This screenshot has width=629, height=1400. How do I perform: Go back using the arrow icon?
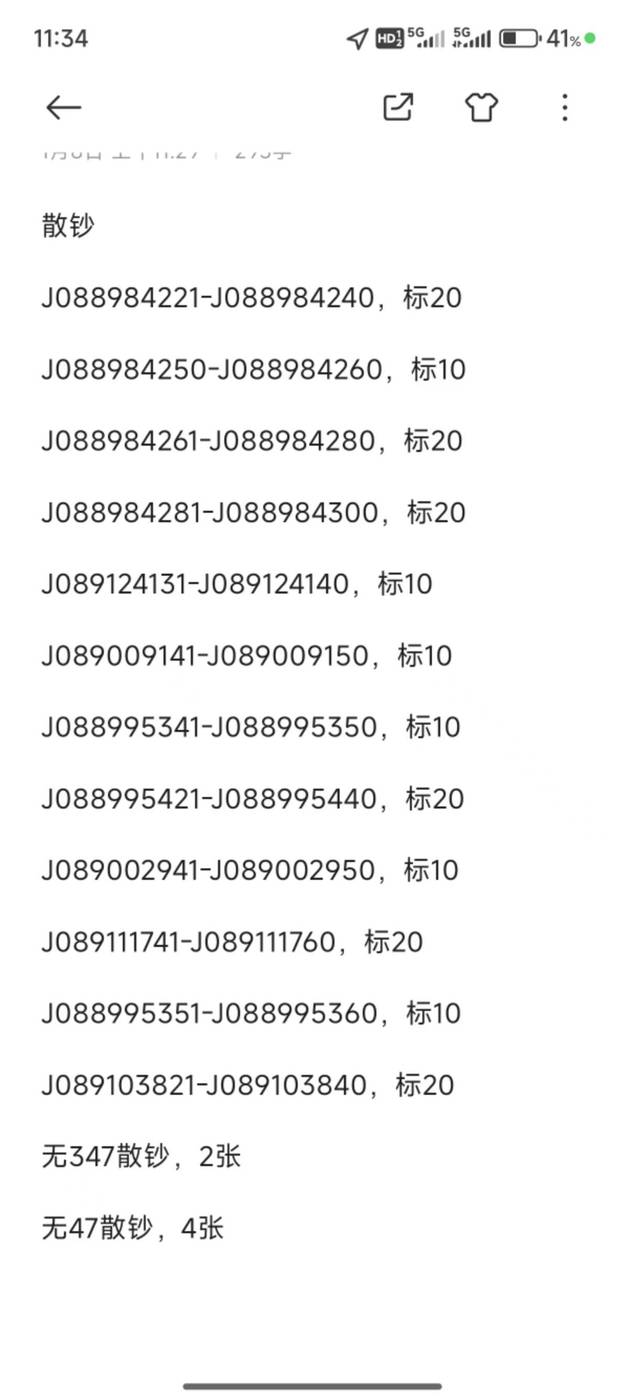click(63, 107)
